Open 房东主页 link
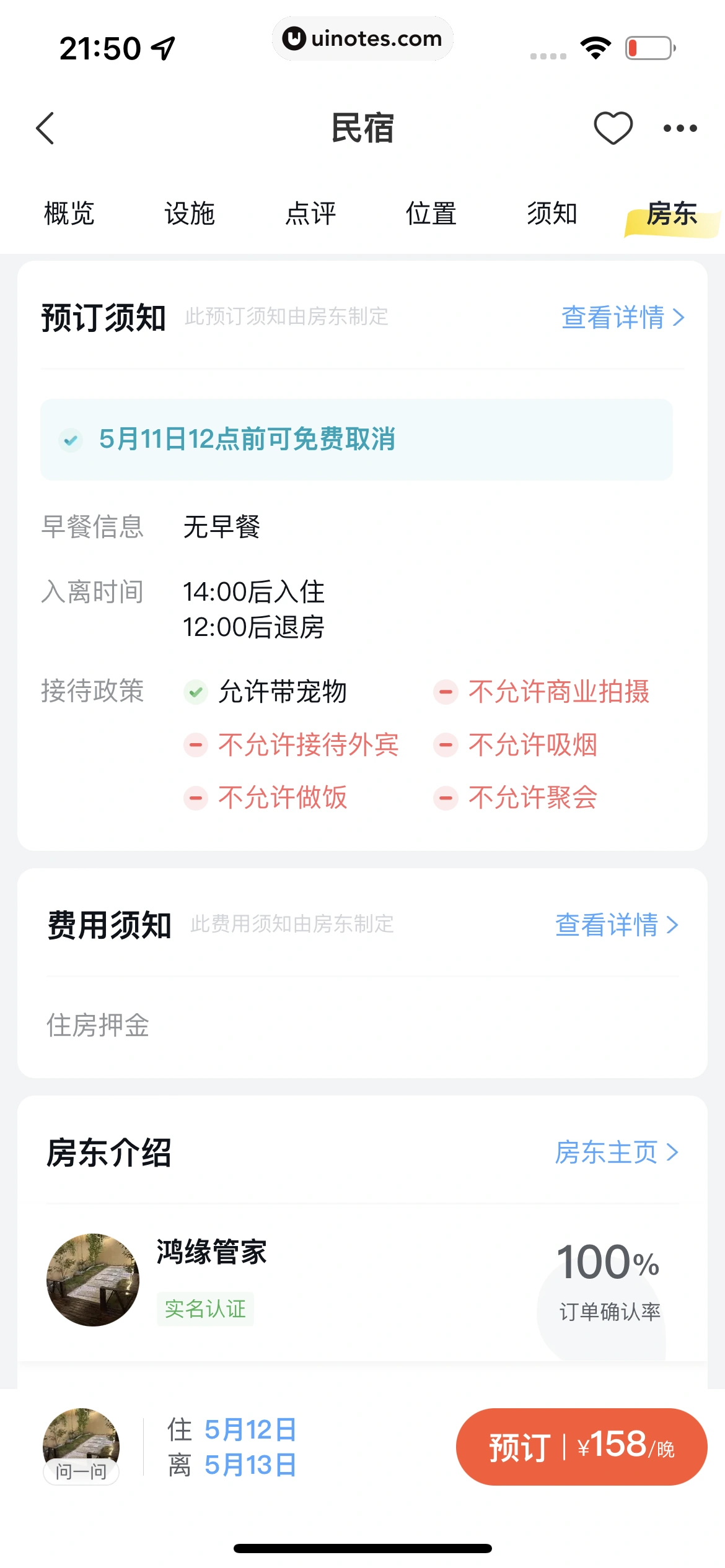 (x=616, y=1152)
